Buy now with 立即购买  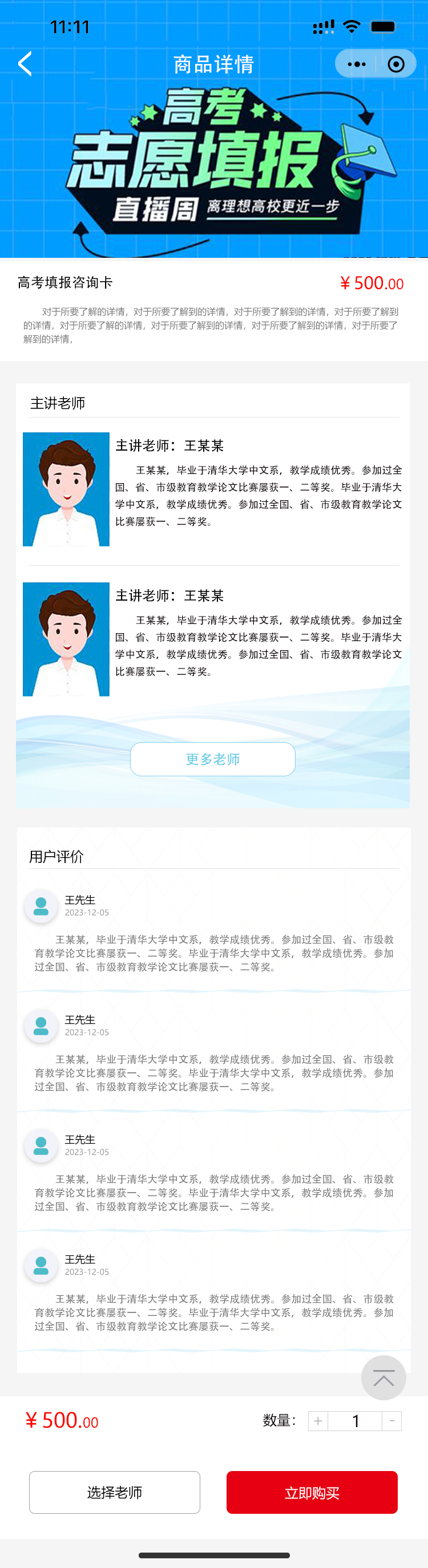pyautogui.click(x=312, y=1492)
